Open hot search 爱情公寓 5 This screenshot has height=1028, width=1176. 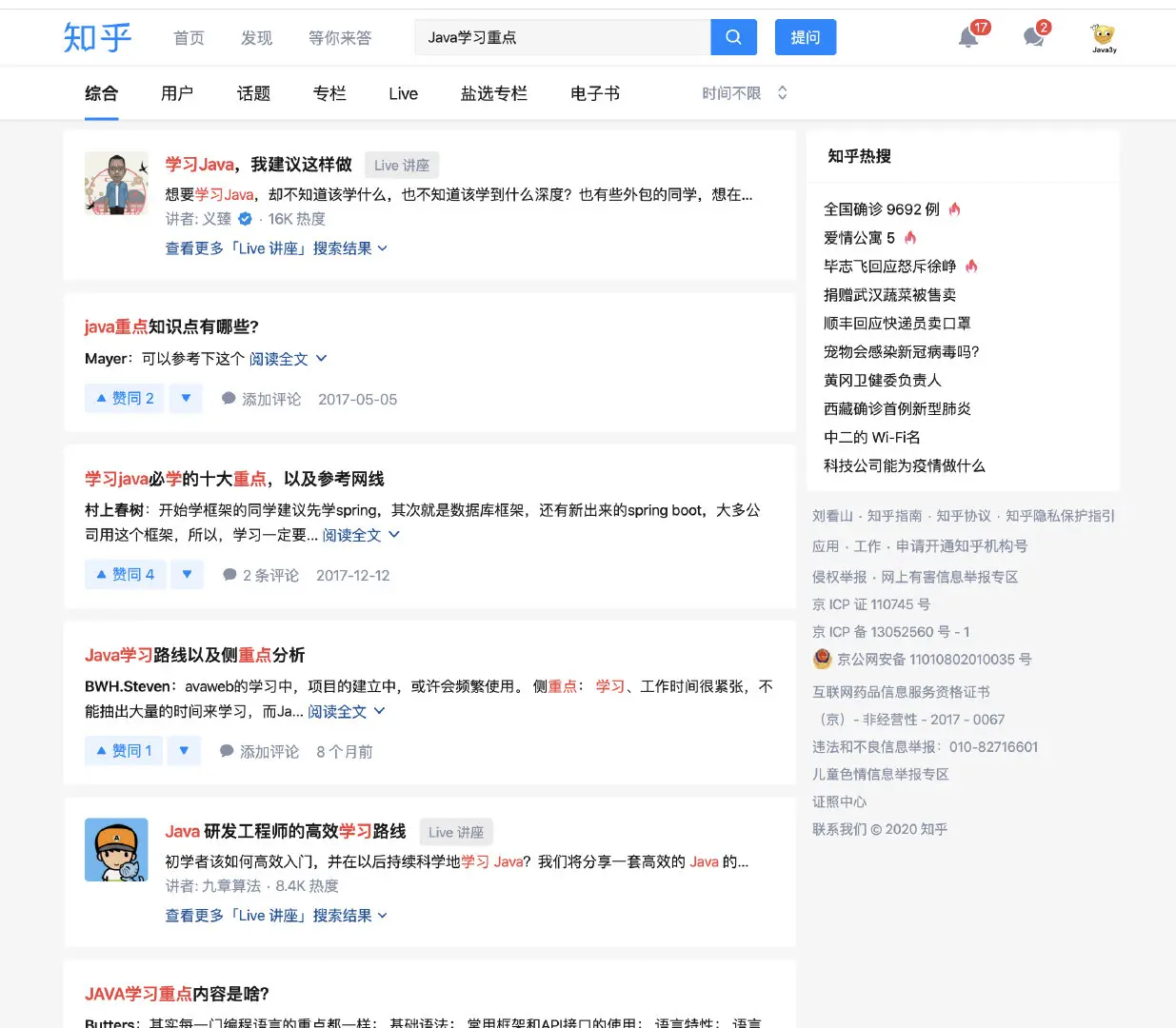(x=859, y=238)
